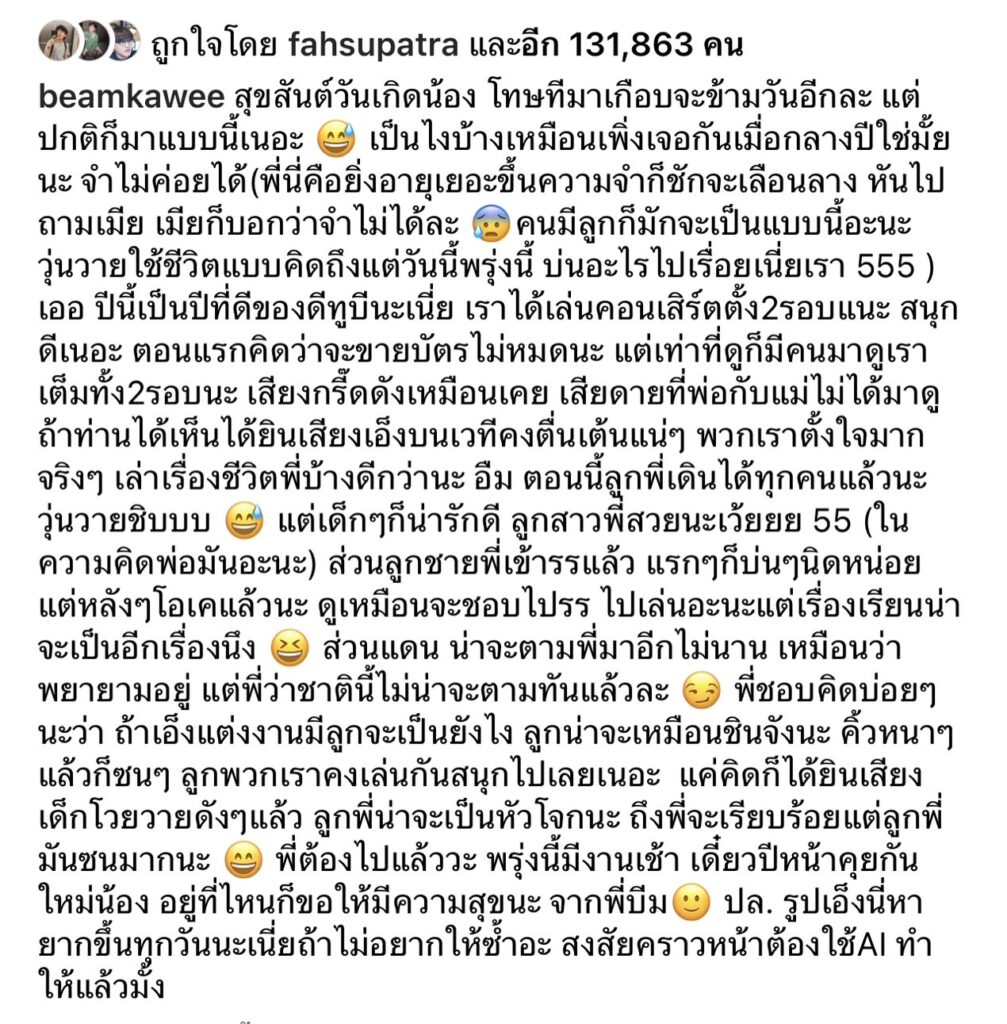The image size is (1007, 1024).
Task: View the list of 131,863 other likers
Action: pos(638,45)
